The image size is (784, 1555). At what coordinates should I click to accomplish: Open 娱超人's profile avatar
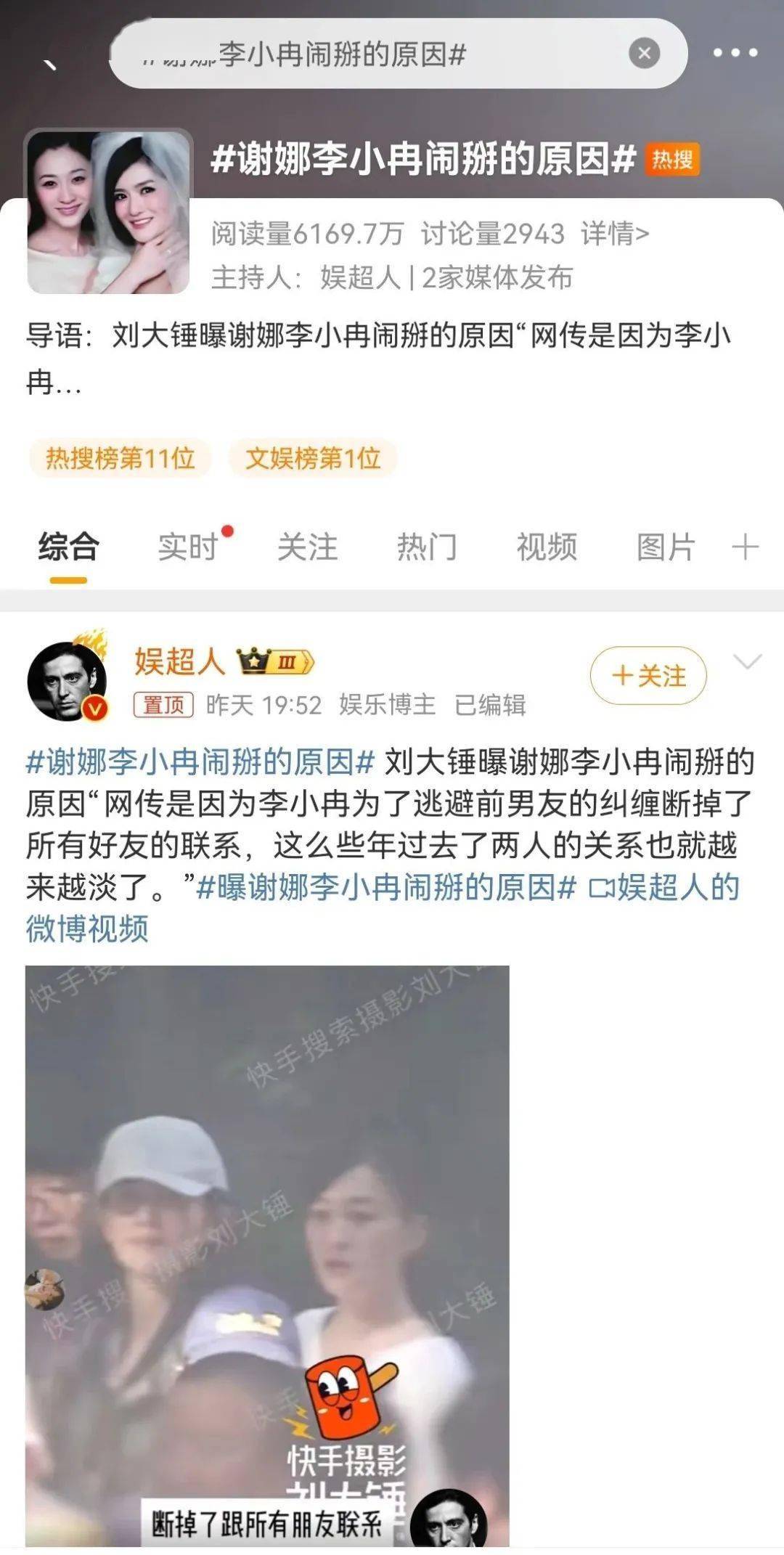pyautogui.click(x=67, y=681)
